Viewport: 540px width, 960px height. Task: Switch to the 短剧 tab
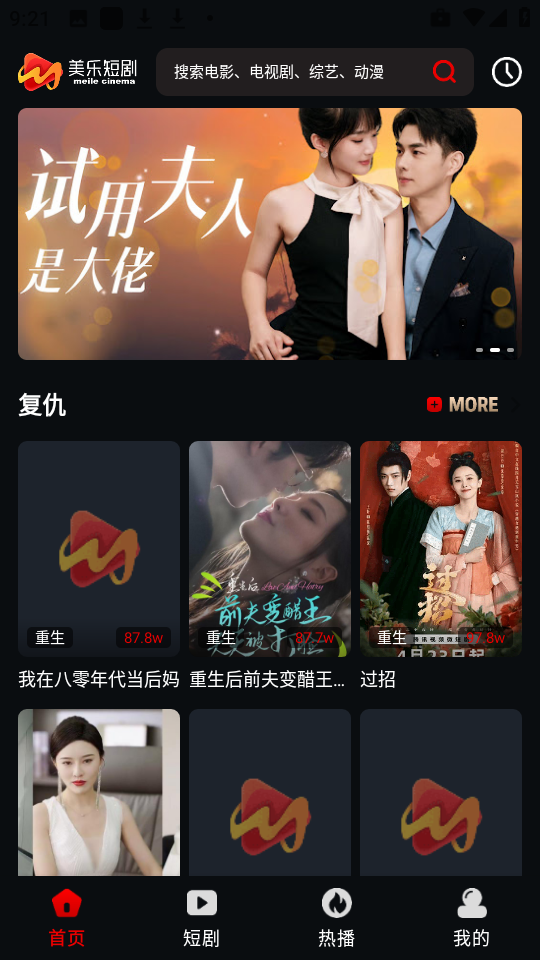201,918
